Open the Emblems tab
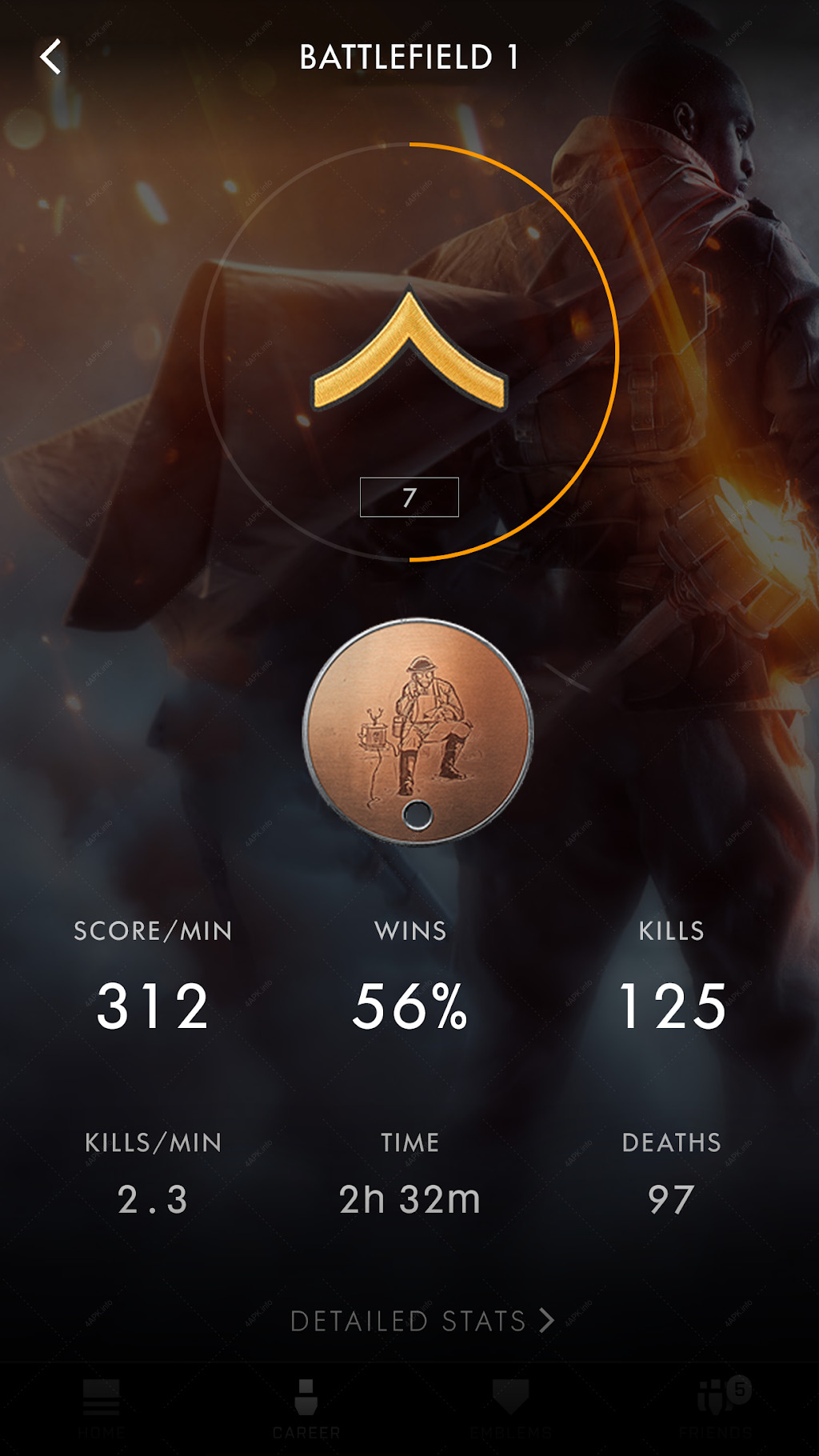Viewport: 819px width, 1456px height. click(x=511, y=1410)
